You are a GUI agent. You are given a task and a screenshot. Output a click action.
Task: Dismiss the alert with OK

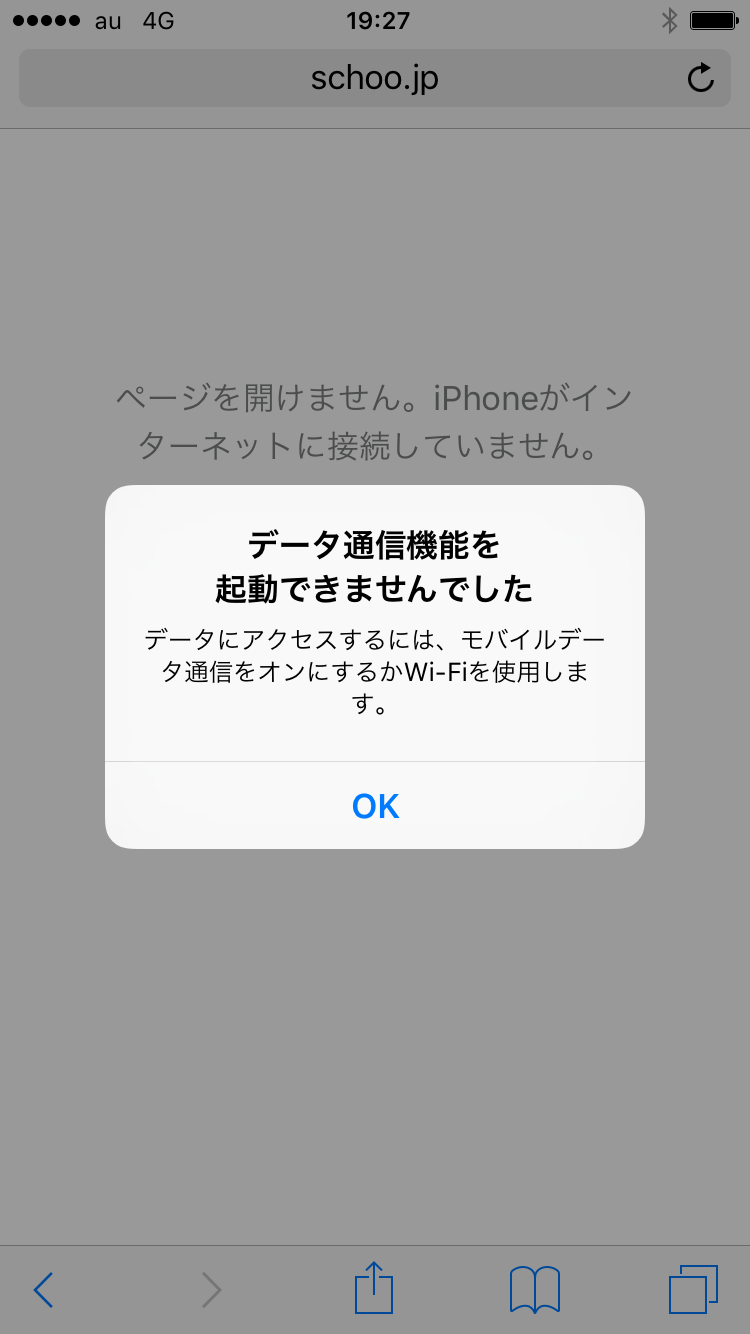[x=375, y=806]
